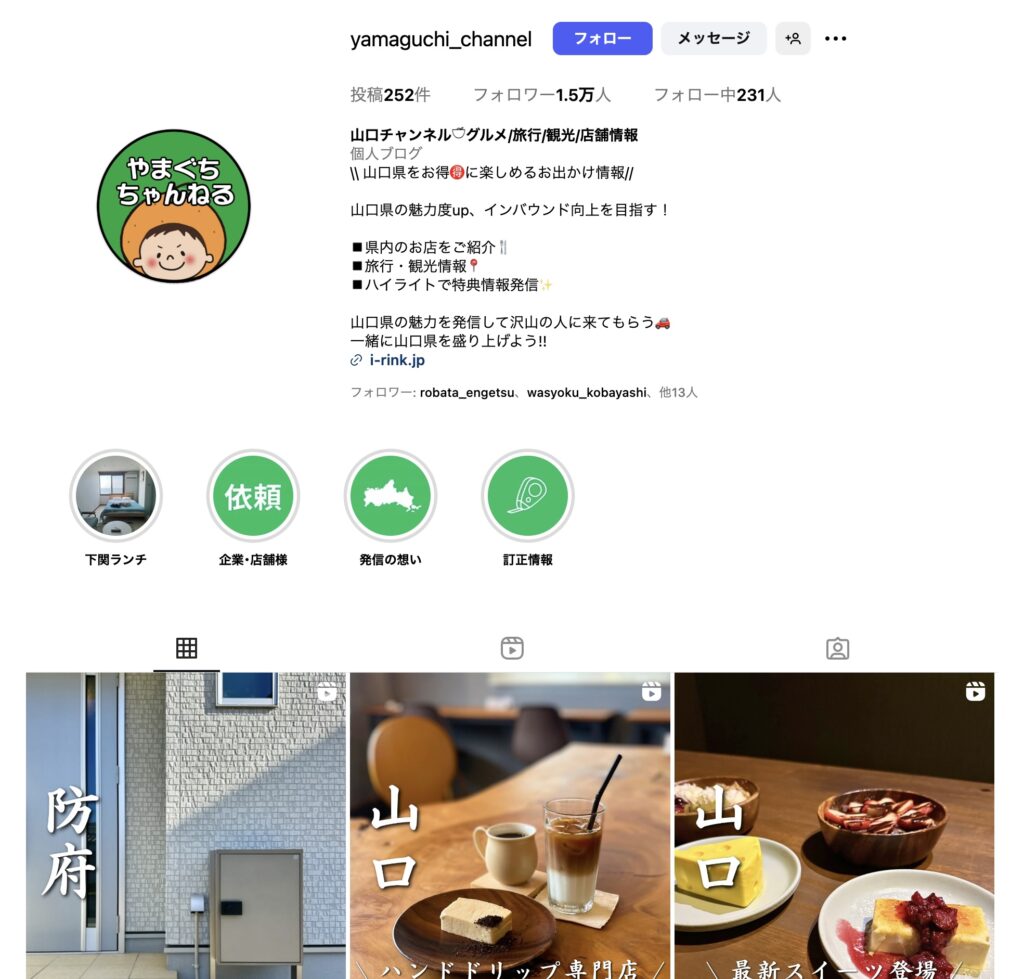The image size is (1024, 979).
Task: Switch to the Reels tab
Action: click(512, 648)
